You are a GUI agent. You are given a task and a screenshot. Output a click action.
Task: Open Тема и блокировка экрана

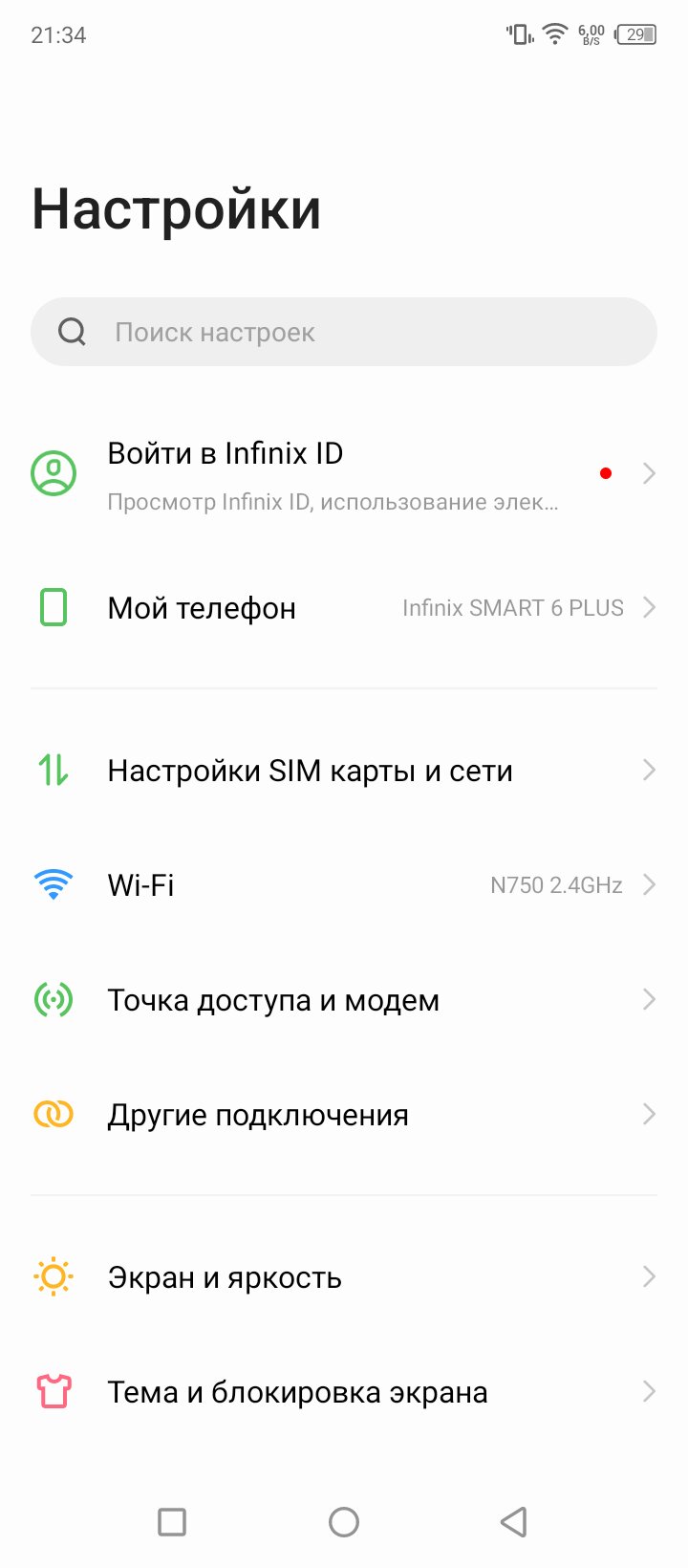(344, 1392)
